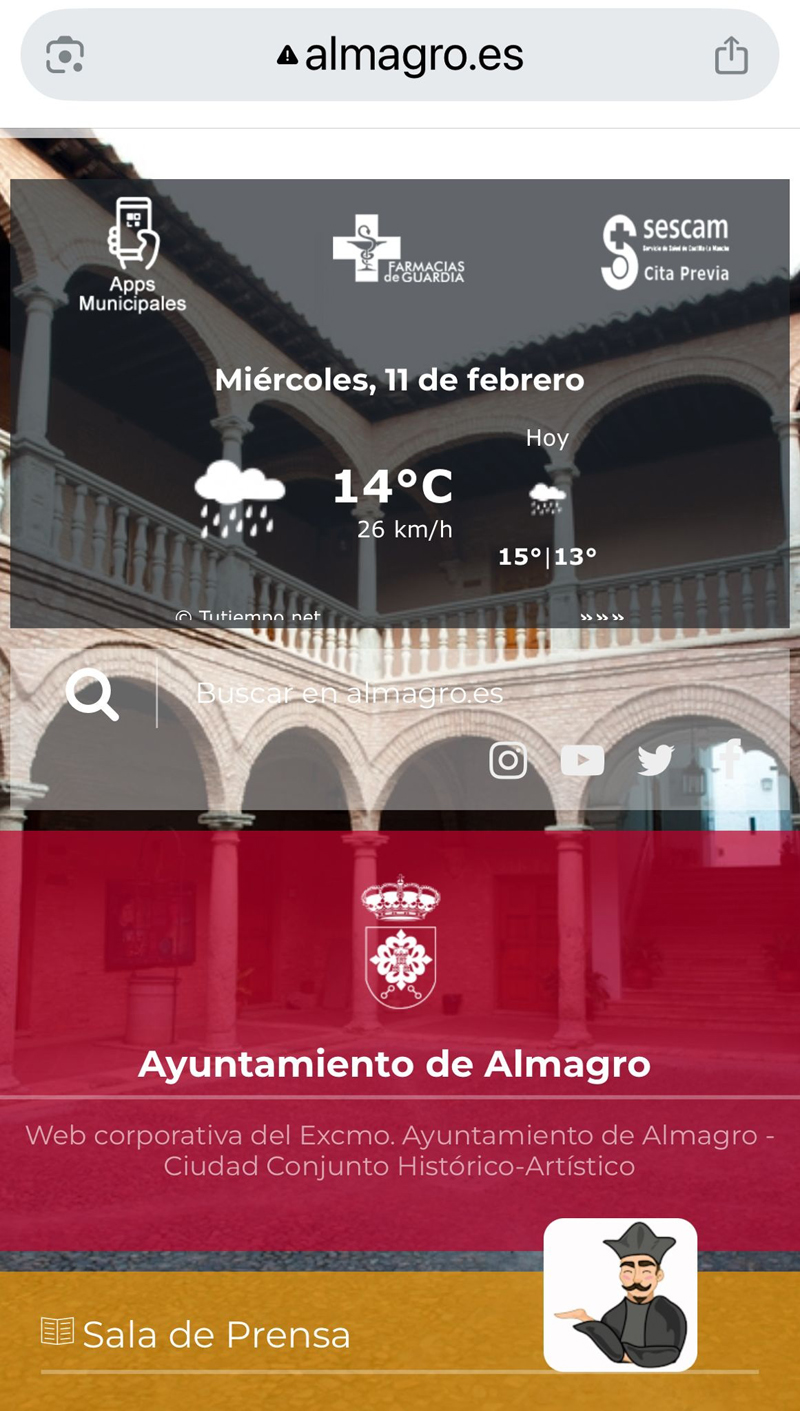This screenshot has height=1411, width=800.
Task: Open the Twitter profile
Action: (656, 761)
